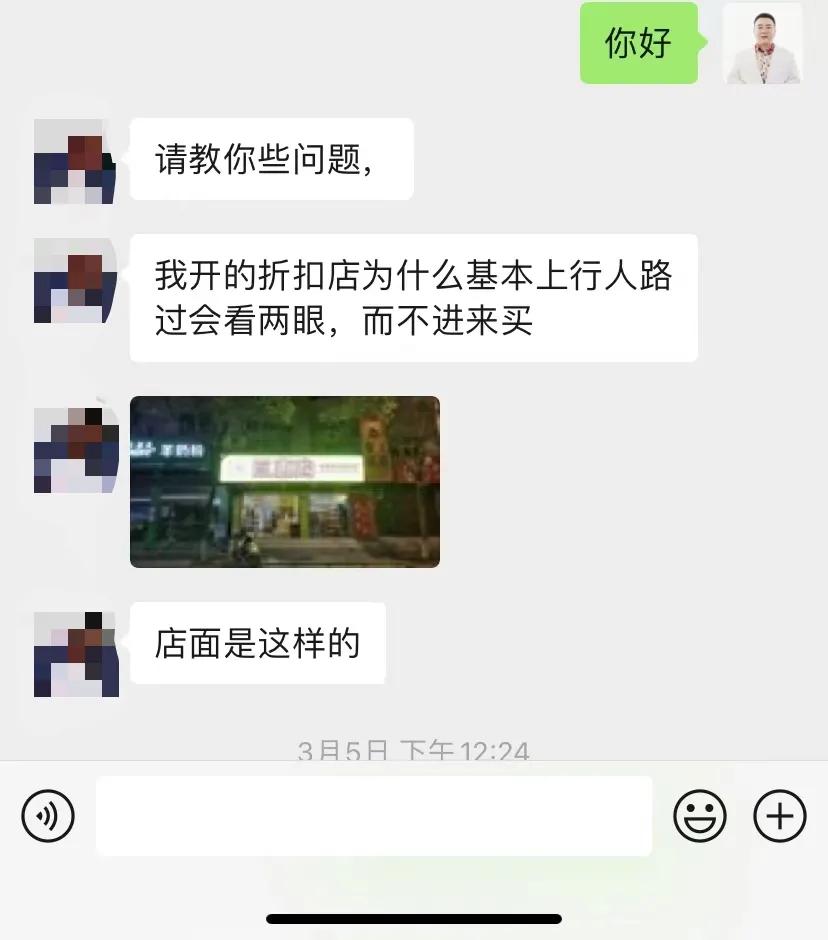This screenshot has height=940, width=828.
Task: Tap your own avatar beside the 你好 message
Action: click(763, 42)
